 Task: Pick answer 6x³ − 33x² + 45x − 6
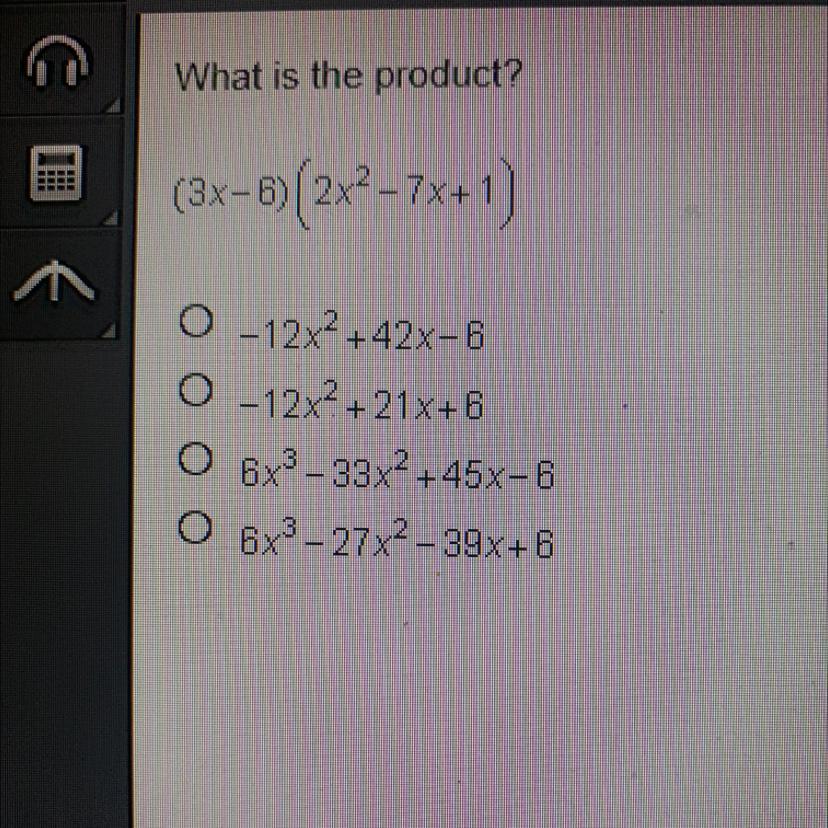coord(194,460)
